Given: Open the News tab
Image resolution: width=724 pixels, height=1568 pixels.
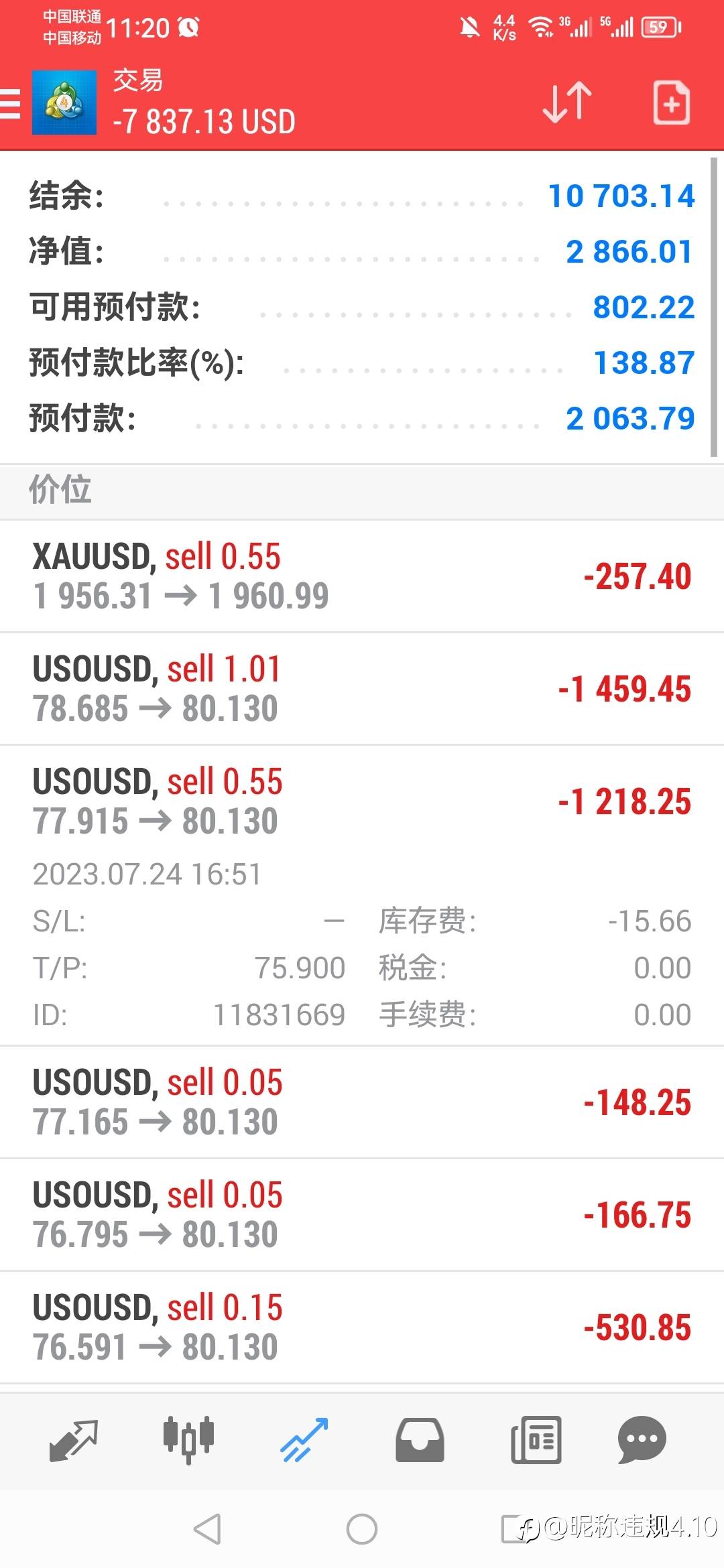Looking at the screenshot, I should coord(536,1440).
